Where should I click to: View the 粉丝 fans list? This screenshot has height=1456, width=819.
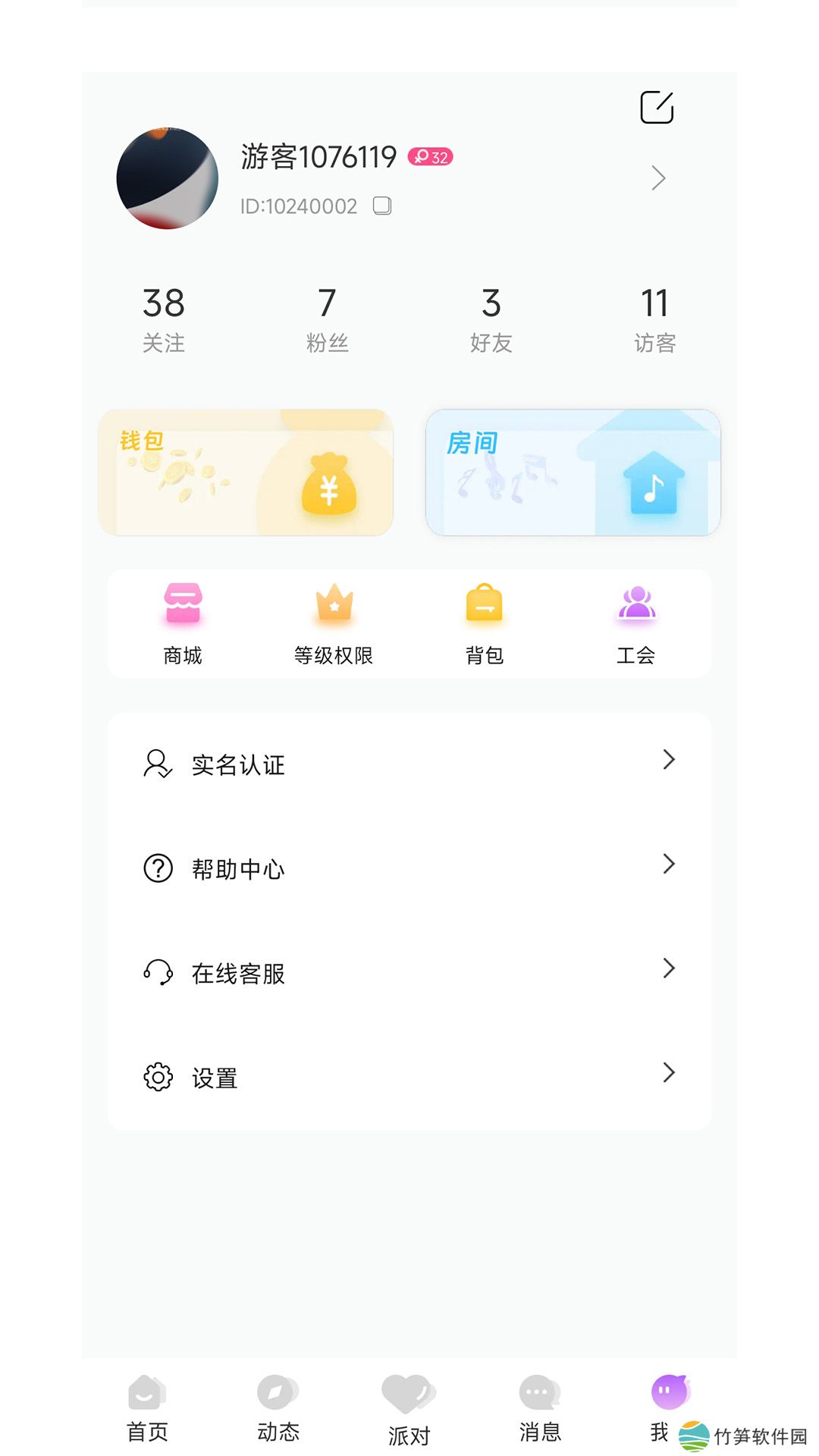[x=327, y=319]
